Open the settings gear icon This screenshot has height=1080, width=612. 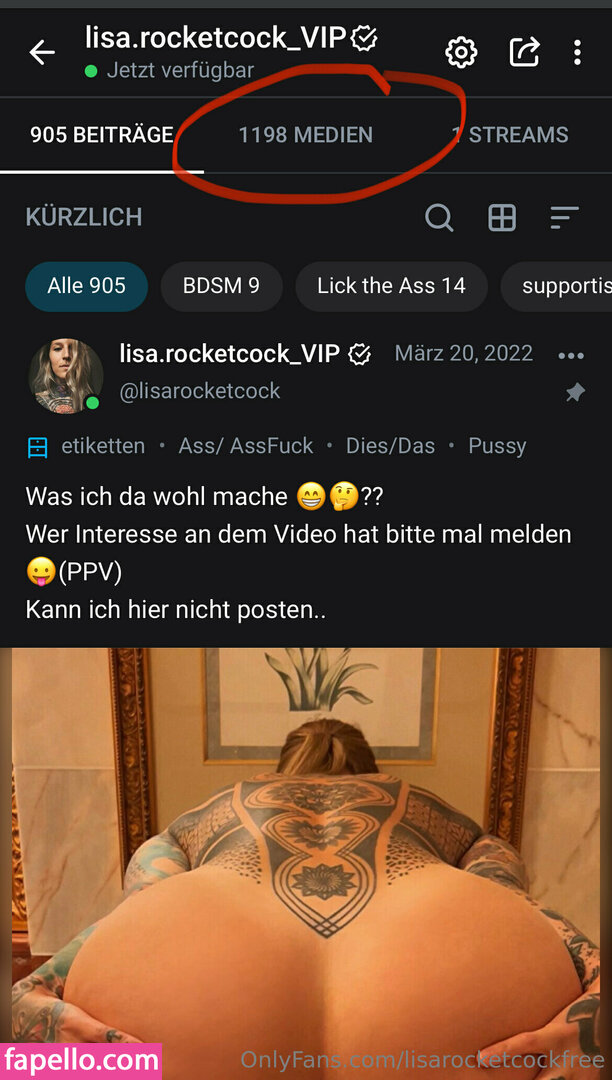[461, 52]
